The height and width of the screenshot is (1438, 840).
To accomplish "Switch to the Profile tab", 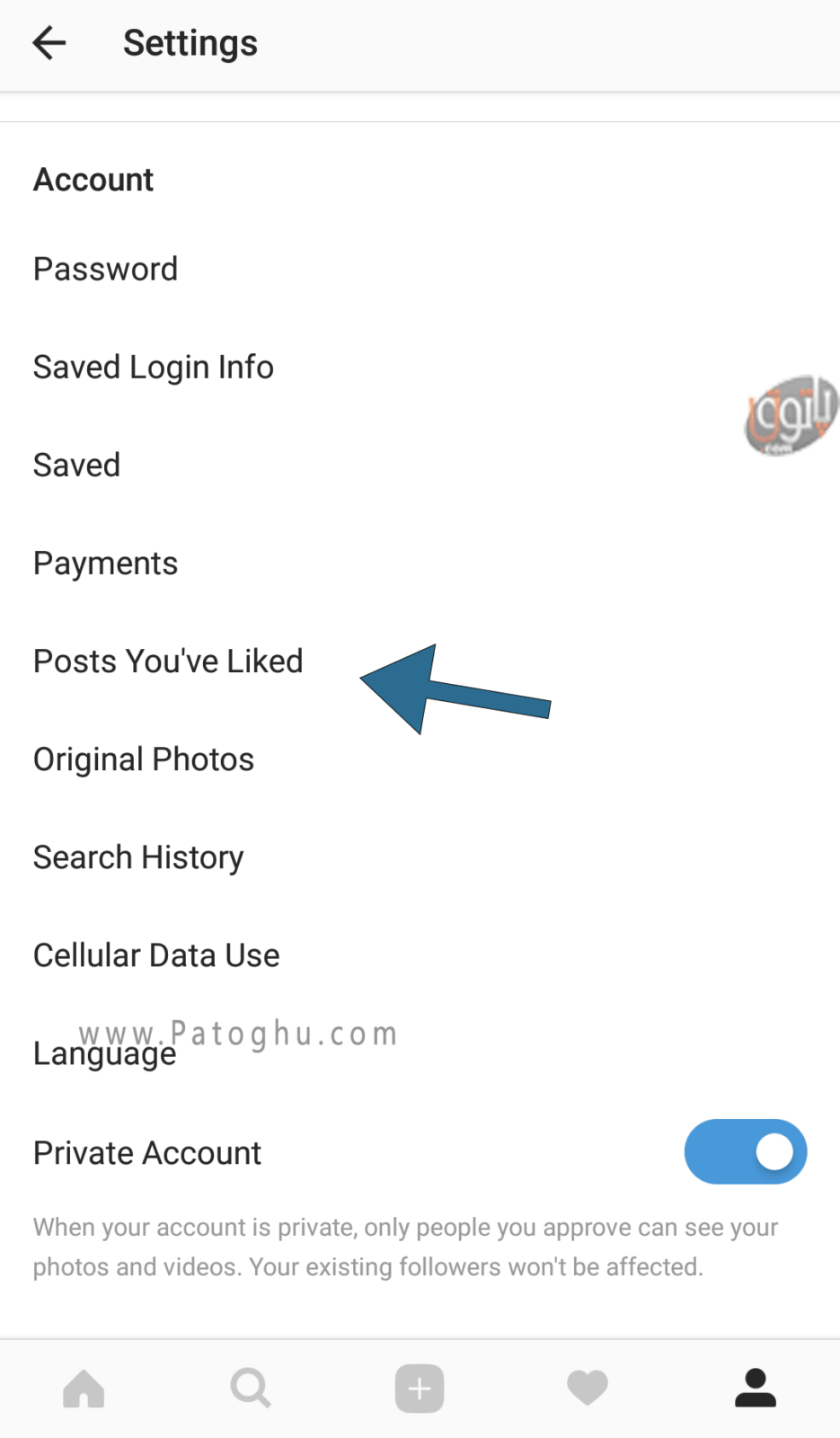I will pyautogui.click(x=756, y=1389).
